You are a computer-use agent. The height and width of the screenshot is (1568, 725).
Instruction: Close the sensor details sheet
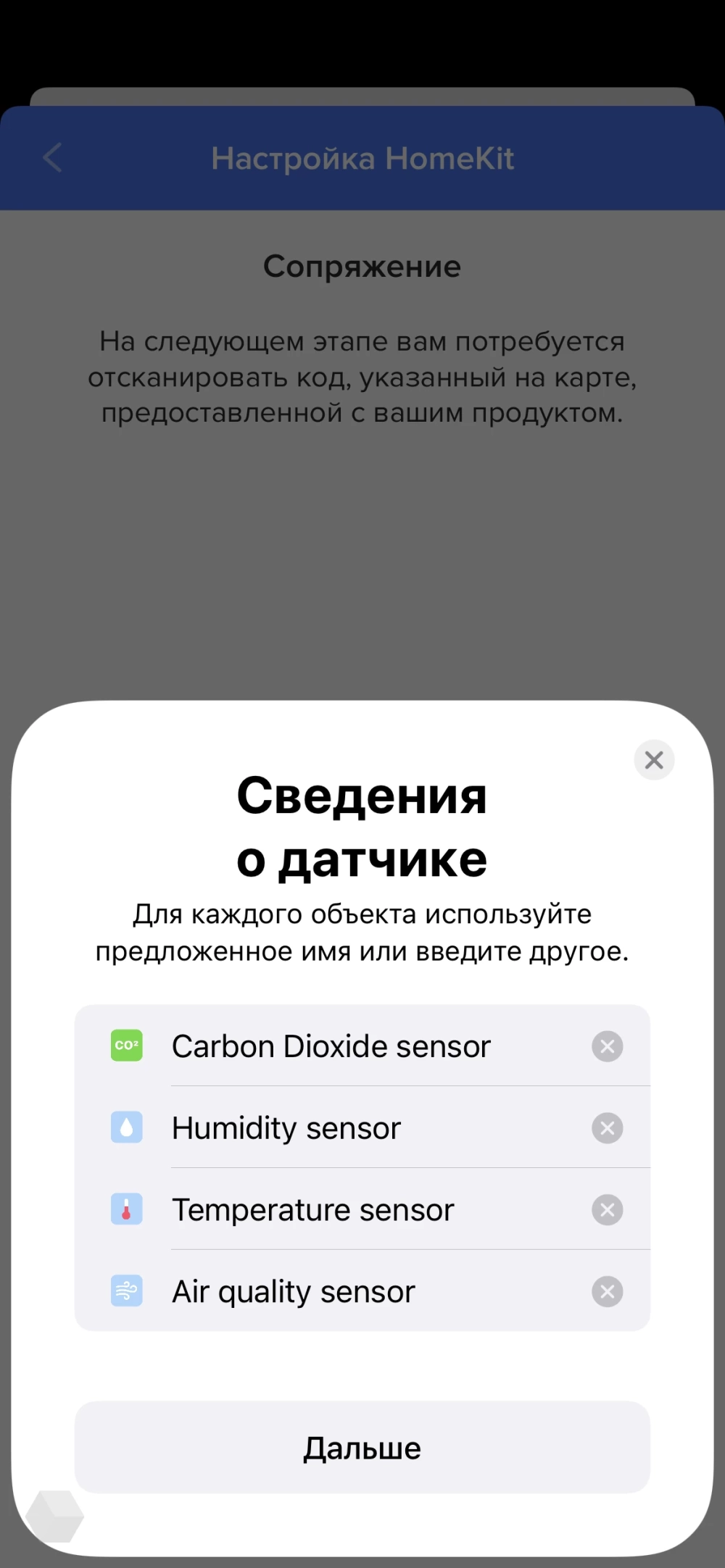click(x=654, y=760)
